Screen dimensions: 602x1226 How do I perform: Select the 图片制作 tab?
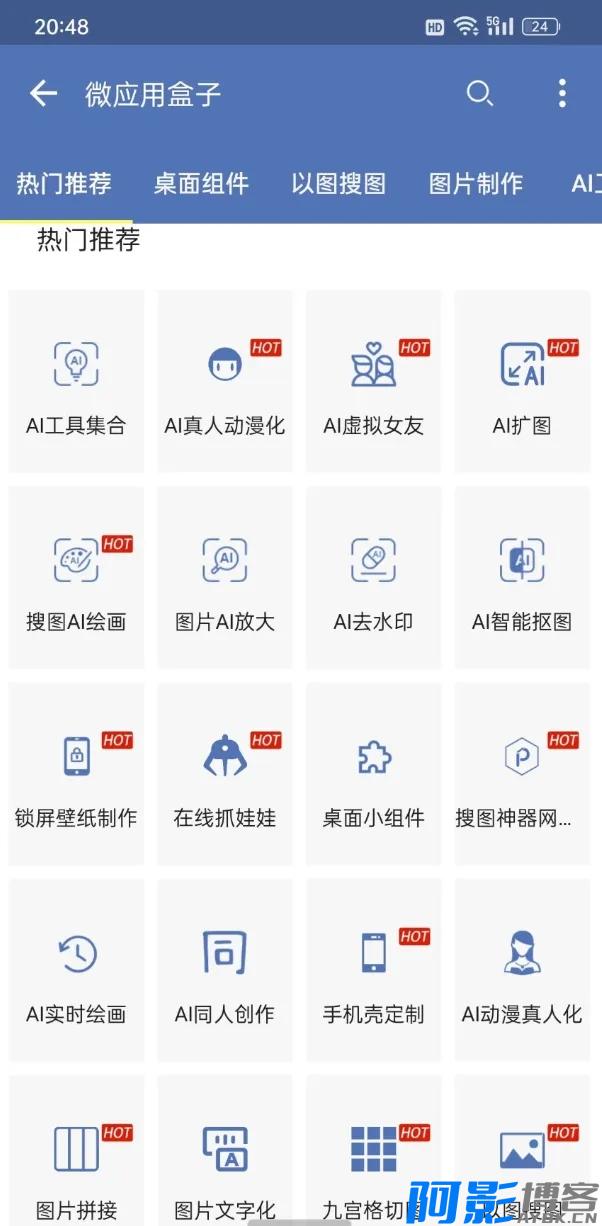click(476, 184)
